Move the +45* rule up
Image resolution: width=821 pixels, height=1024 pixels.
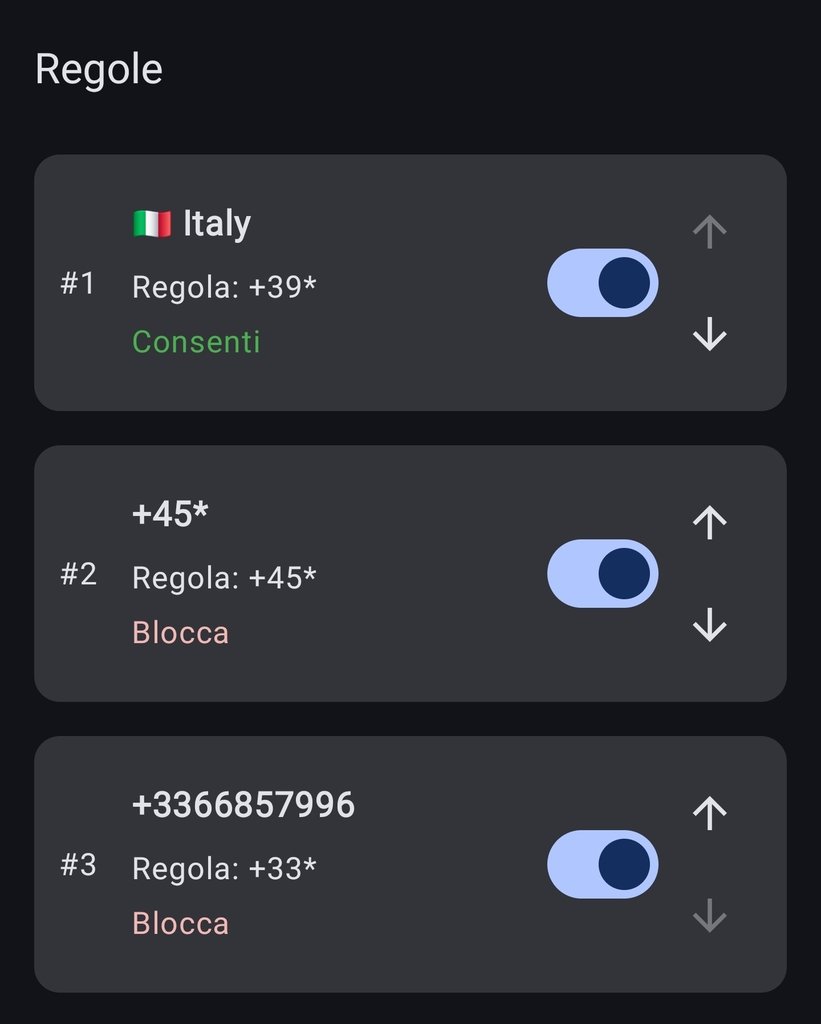click(709, 521)
